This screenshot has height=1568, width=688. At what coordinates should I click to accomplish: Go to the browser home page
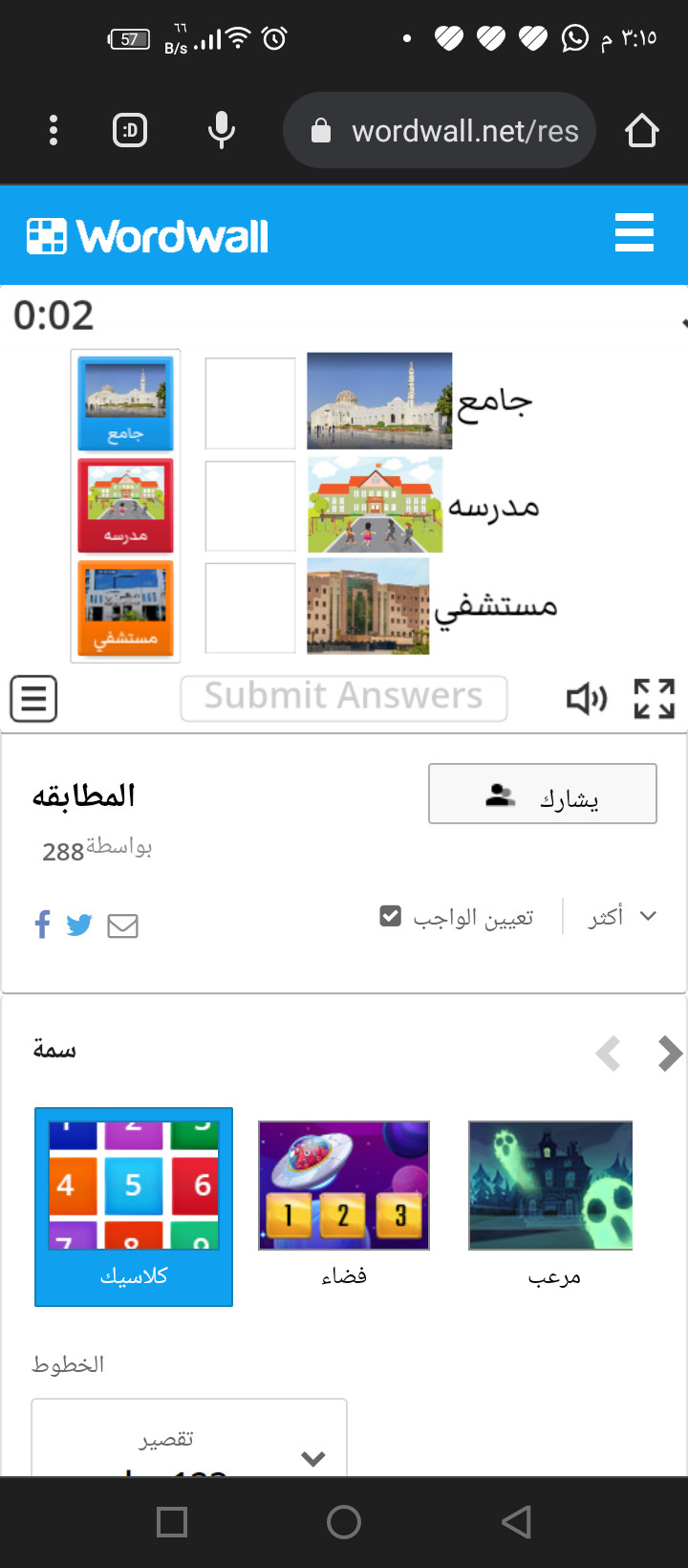point(642,130)
